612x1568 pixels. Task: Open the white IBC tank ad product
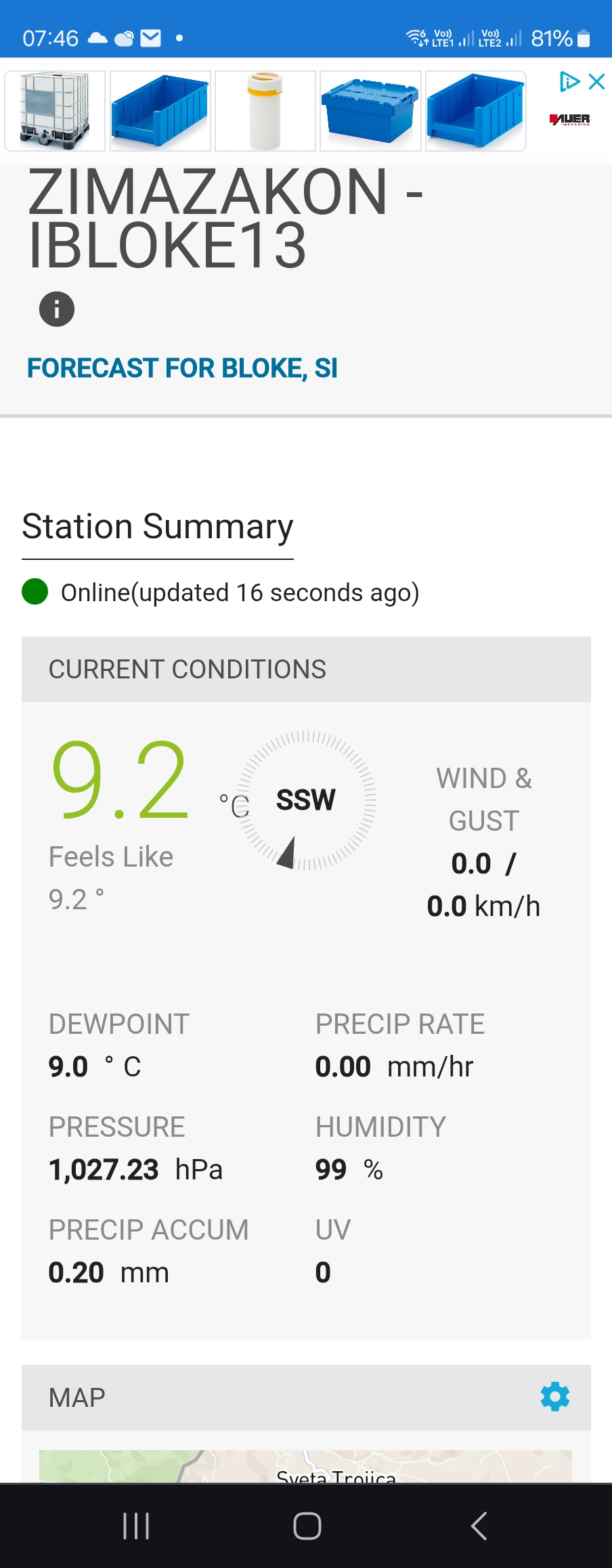tap(55, 111)
